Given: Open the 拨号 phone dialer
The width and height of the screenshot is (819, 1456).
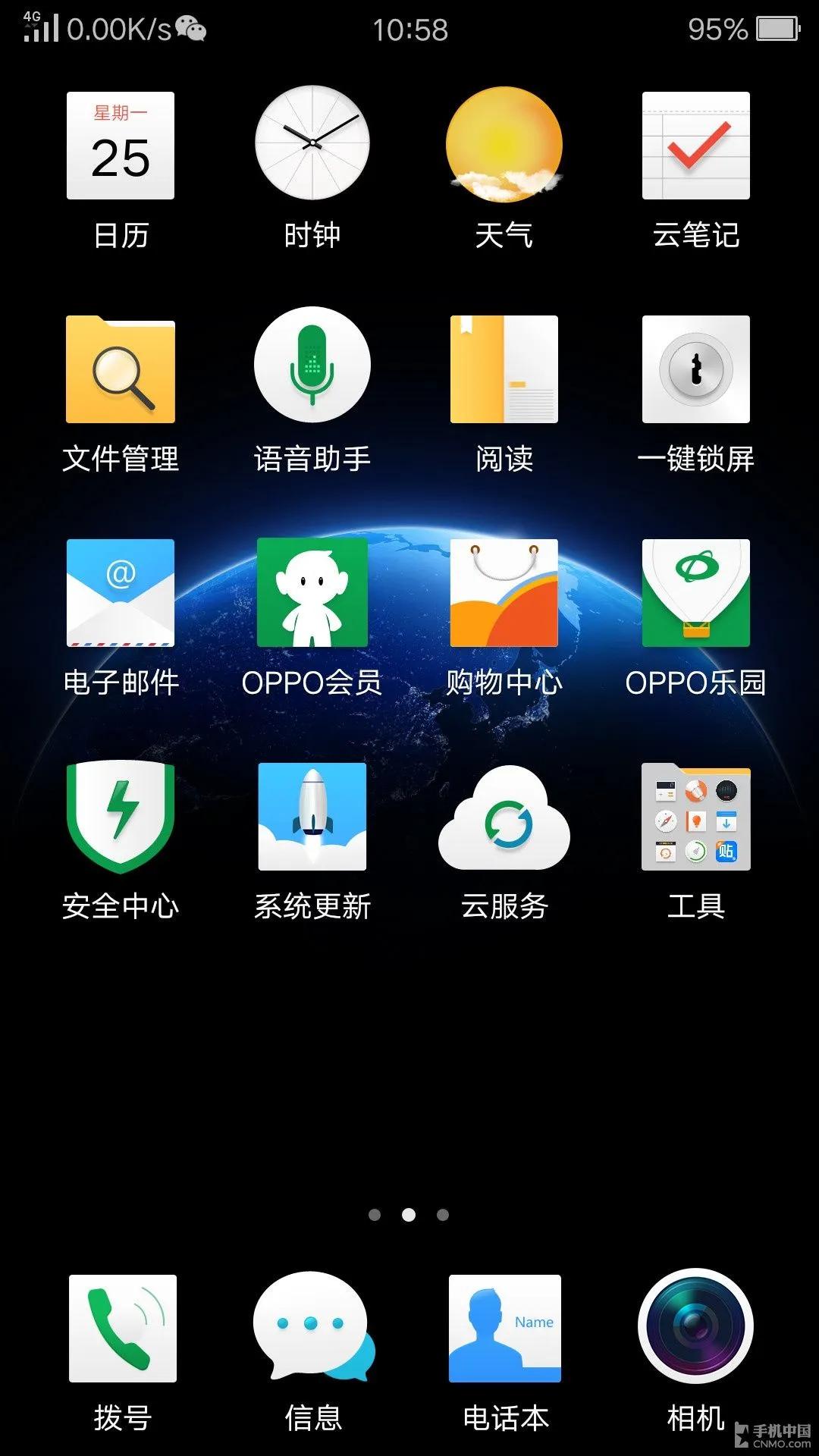Looking at the screenshot, I should [x=122, y=1329].
